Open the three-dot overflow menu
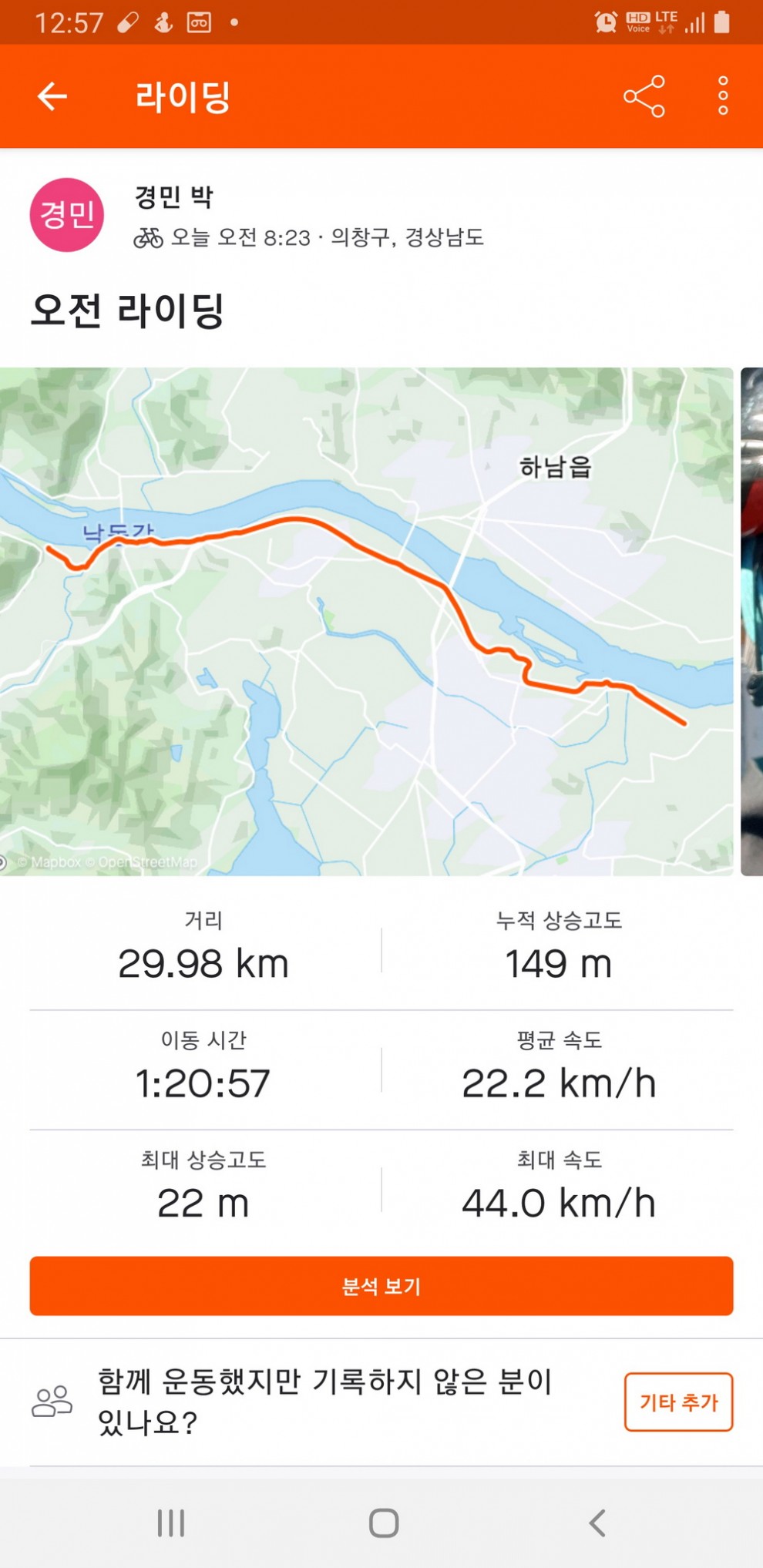The image size is (763, 1568). pyautogui.click(x=723, y=96)
